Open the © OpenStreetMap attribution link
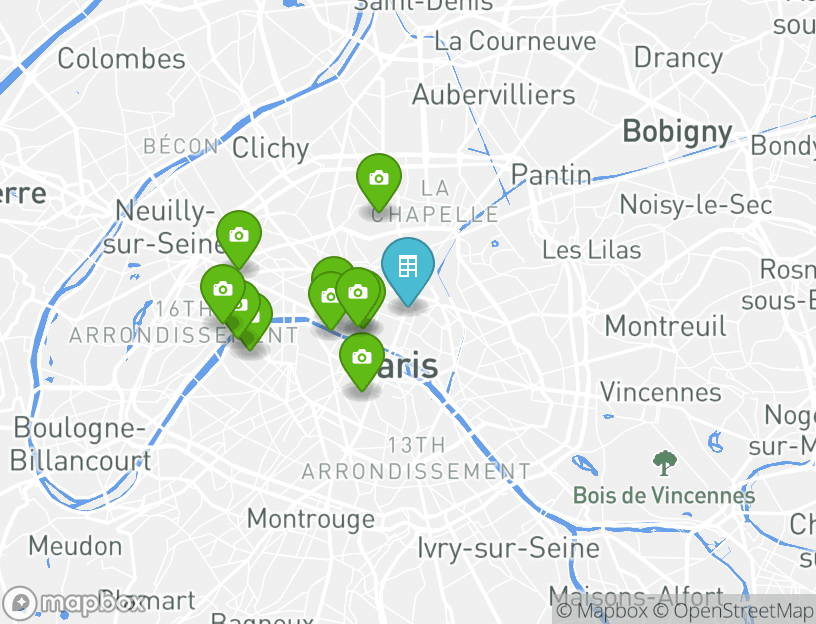Screen dimensions: 816x624 [x=733, y=611]
